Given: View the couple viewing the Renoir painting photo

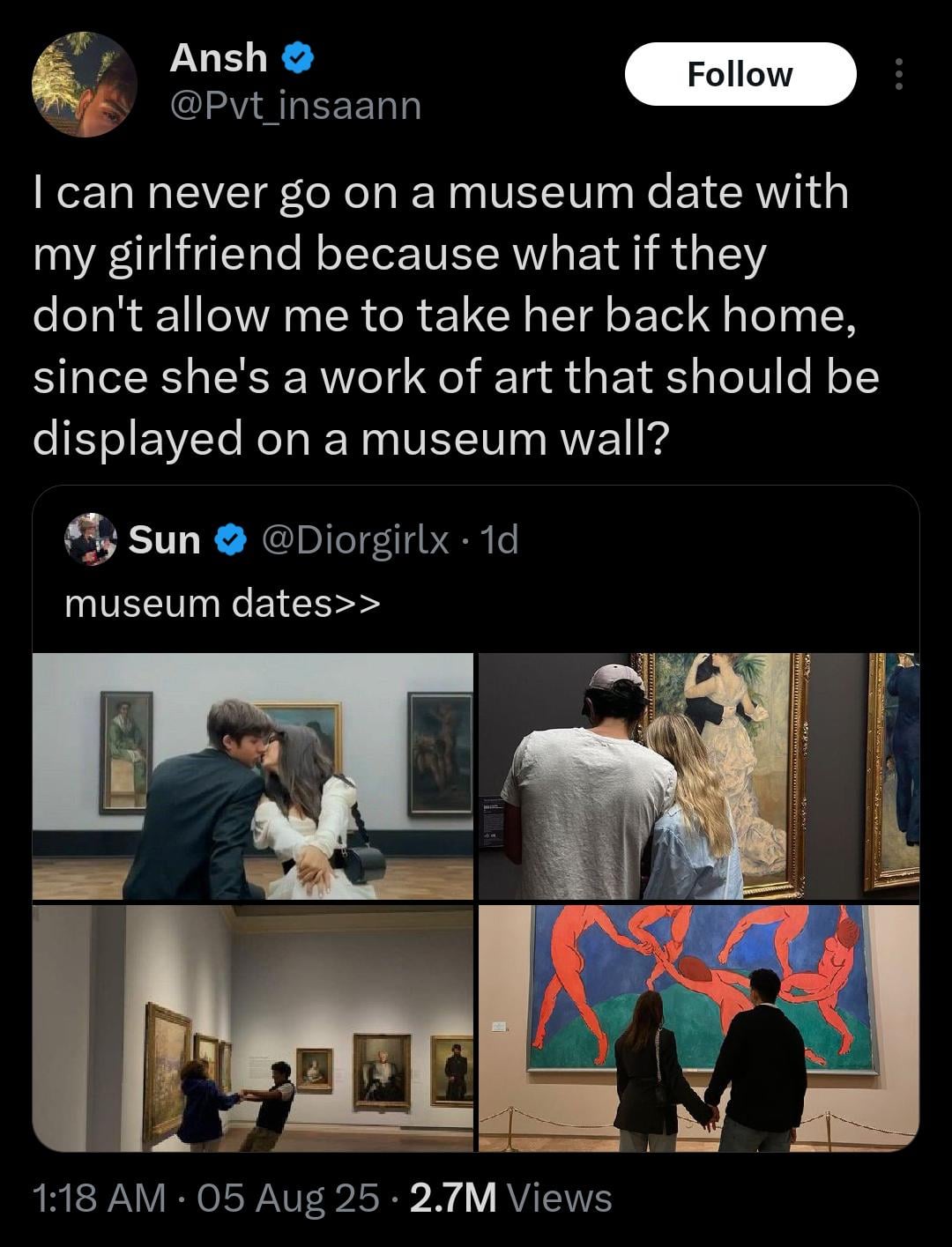Looking at the screenshot, I should tap(698, 776).
